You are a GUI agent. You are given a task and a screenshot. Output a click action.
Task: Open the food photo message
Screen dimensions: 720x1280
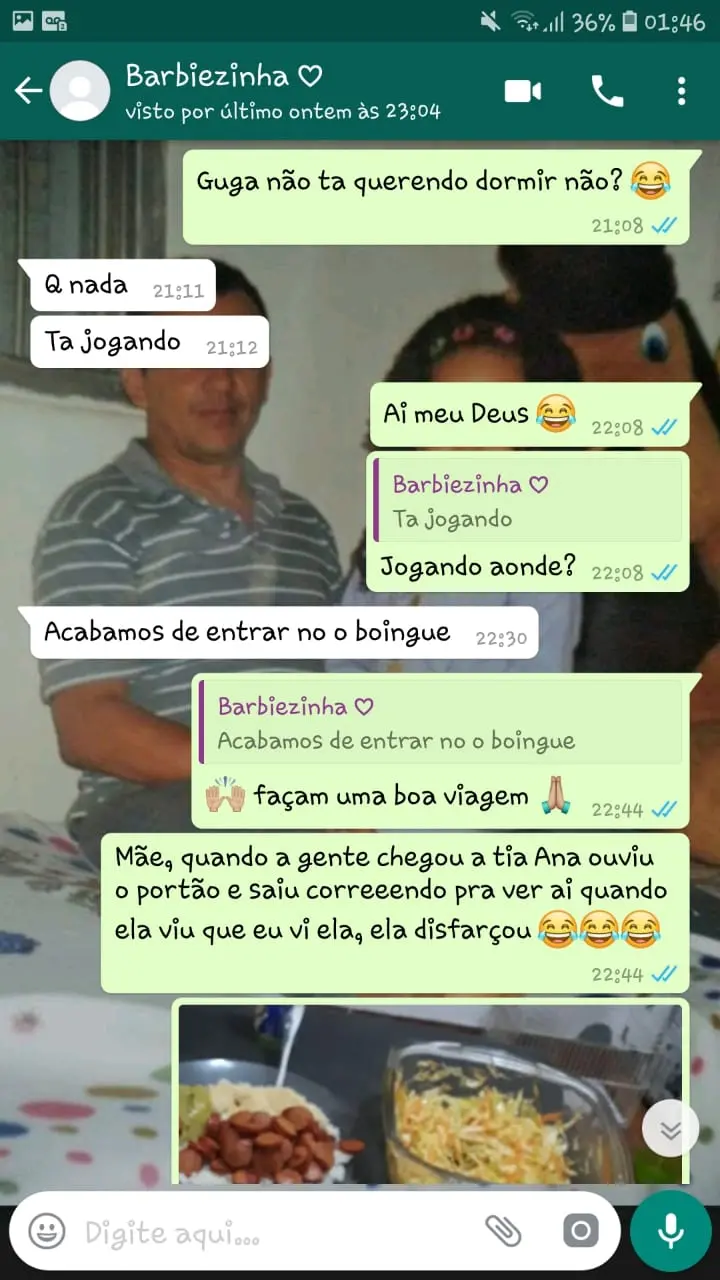(430, 1095)
